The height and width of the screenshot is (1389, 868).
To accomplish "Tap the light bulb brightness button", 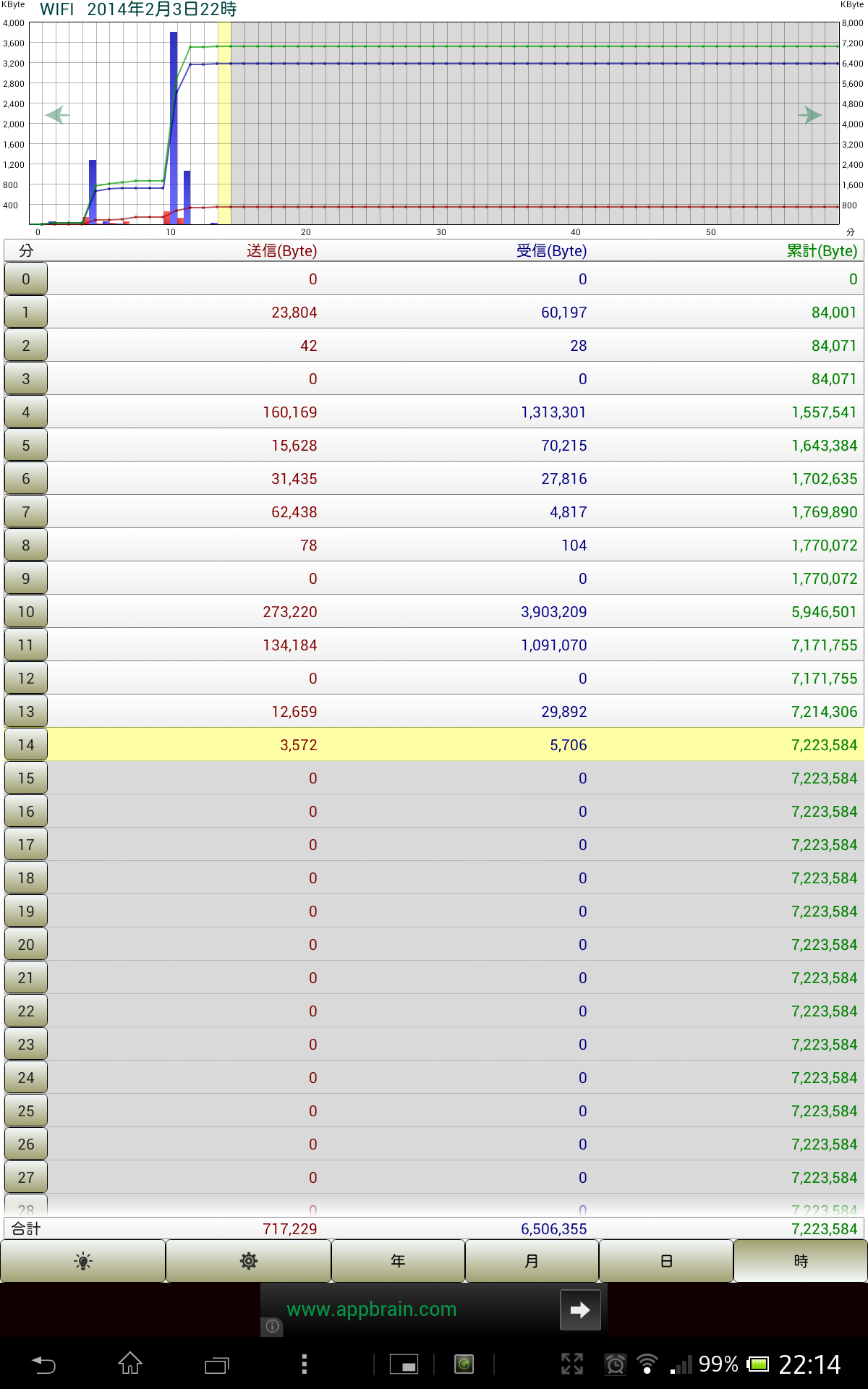I will (x=83, y=1261).
